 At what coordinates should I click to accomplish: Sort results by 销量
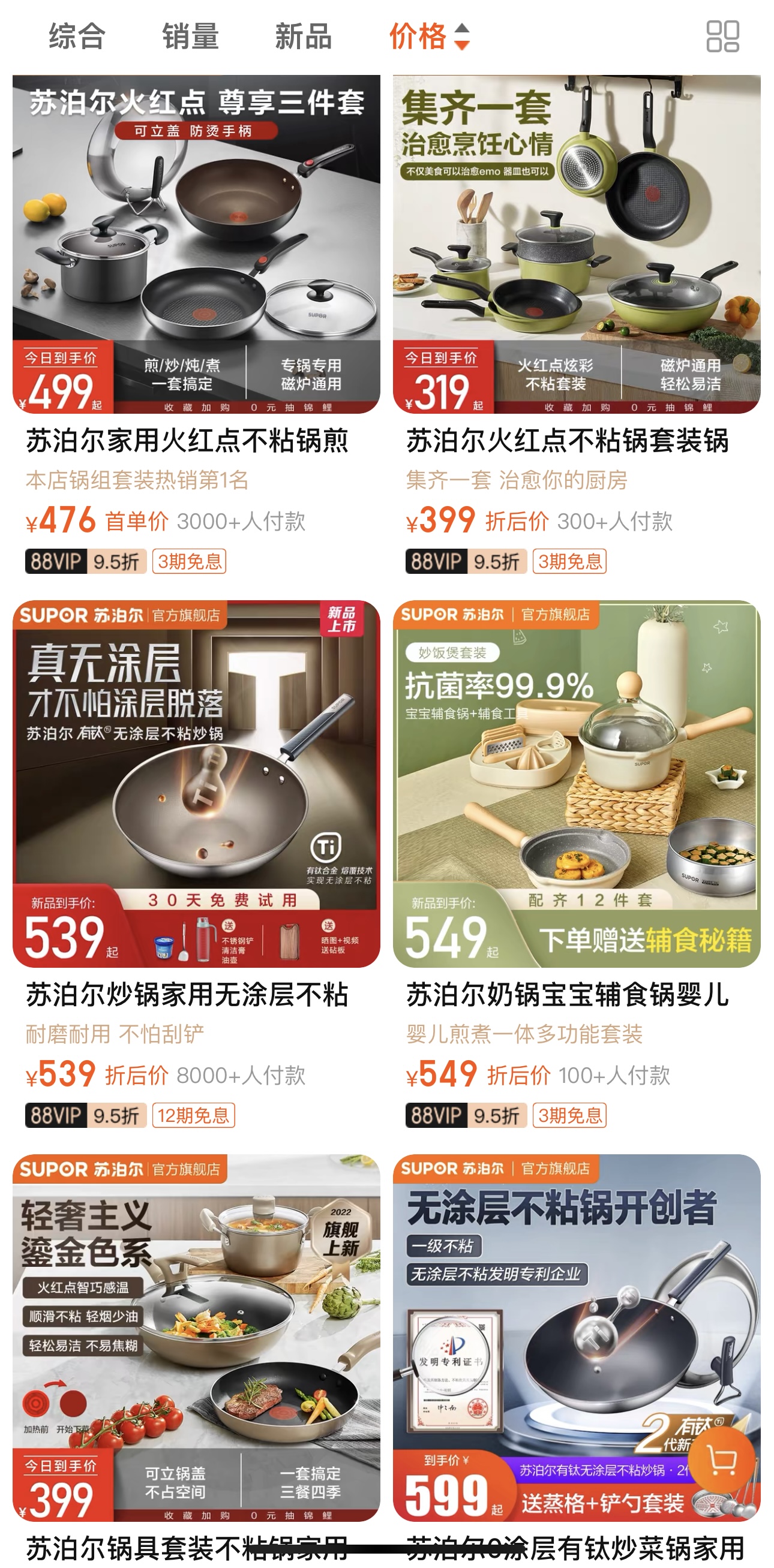[x=190, y=37]
